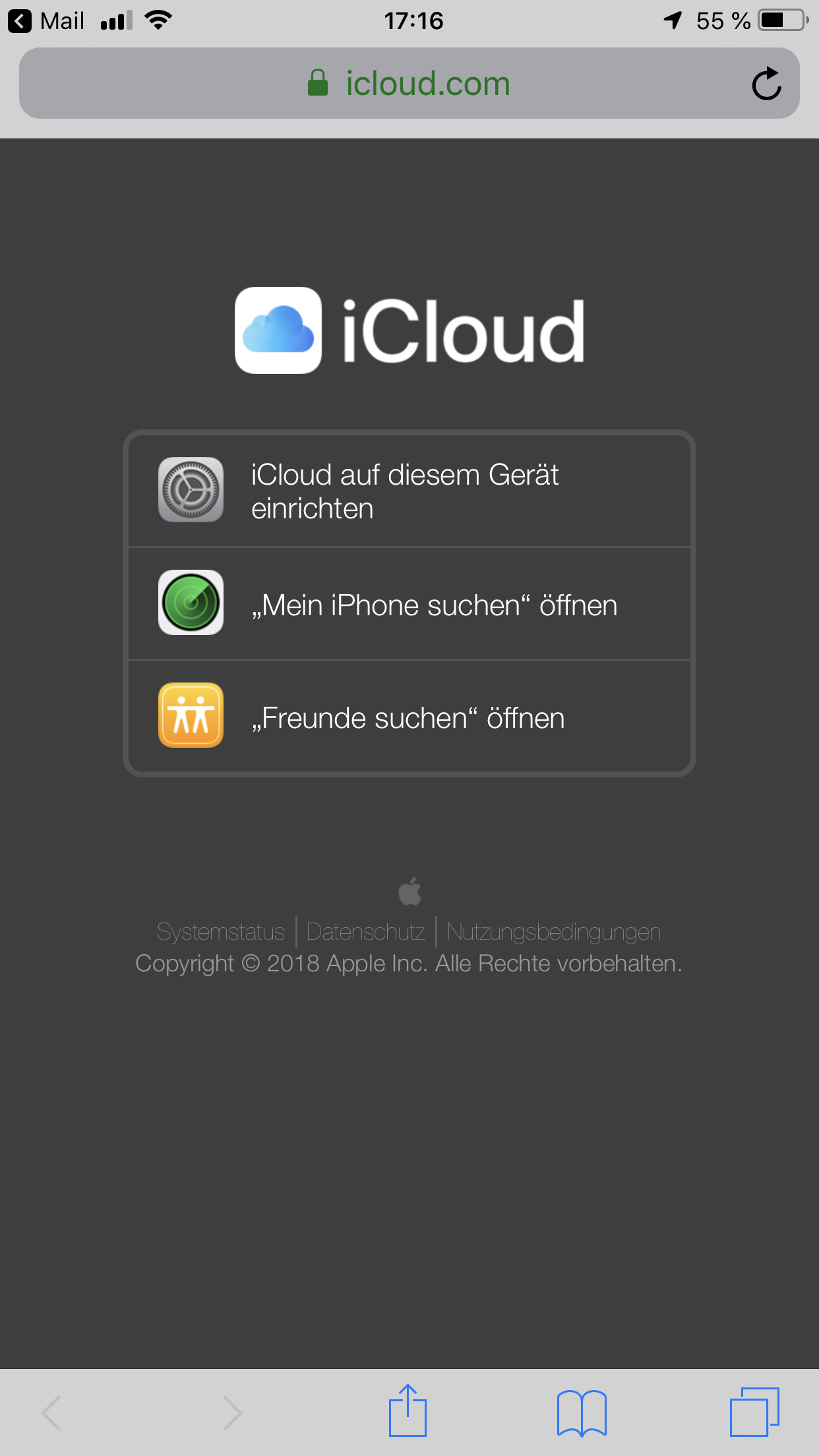Open the Systemstatus link
The image size is (819, 1456).
click(221, 932)
